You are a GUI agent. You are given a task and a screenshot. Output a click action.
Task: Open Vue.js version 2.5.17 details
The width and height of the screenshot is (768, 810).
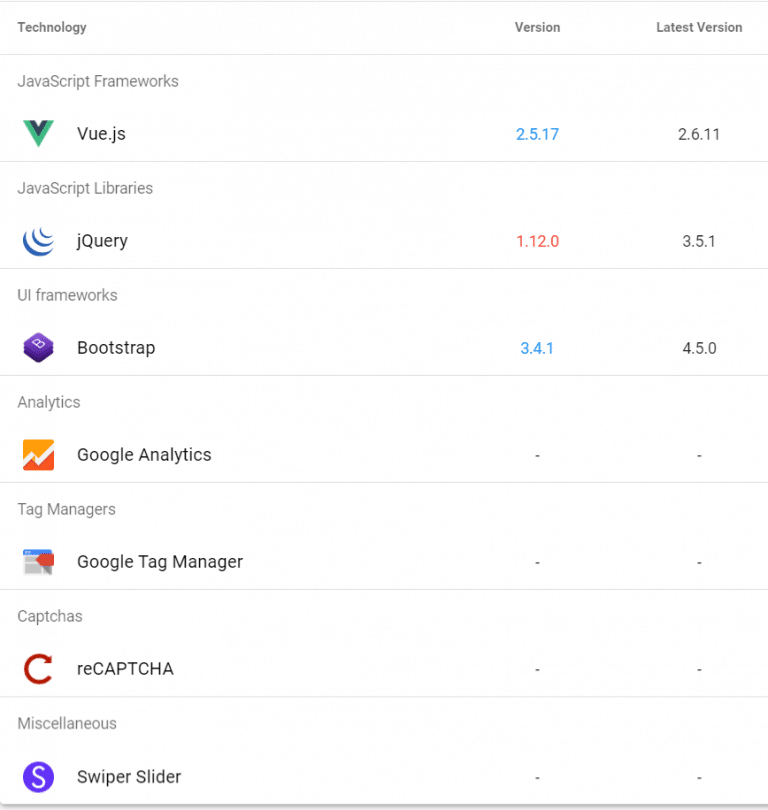pyautogui.click(x=537, y=133)
